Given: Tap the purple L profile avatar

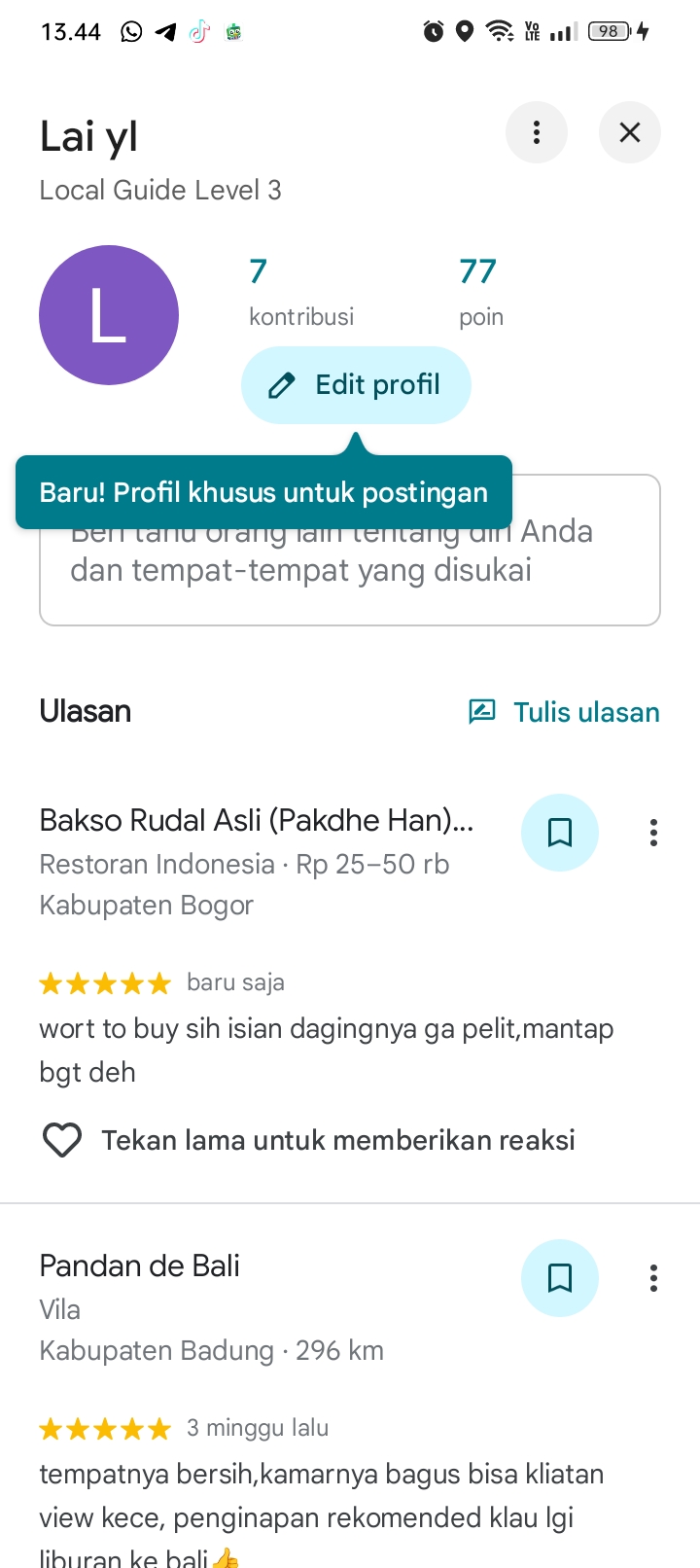Looking at the screenshot, I should coord(109,315).
